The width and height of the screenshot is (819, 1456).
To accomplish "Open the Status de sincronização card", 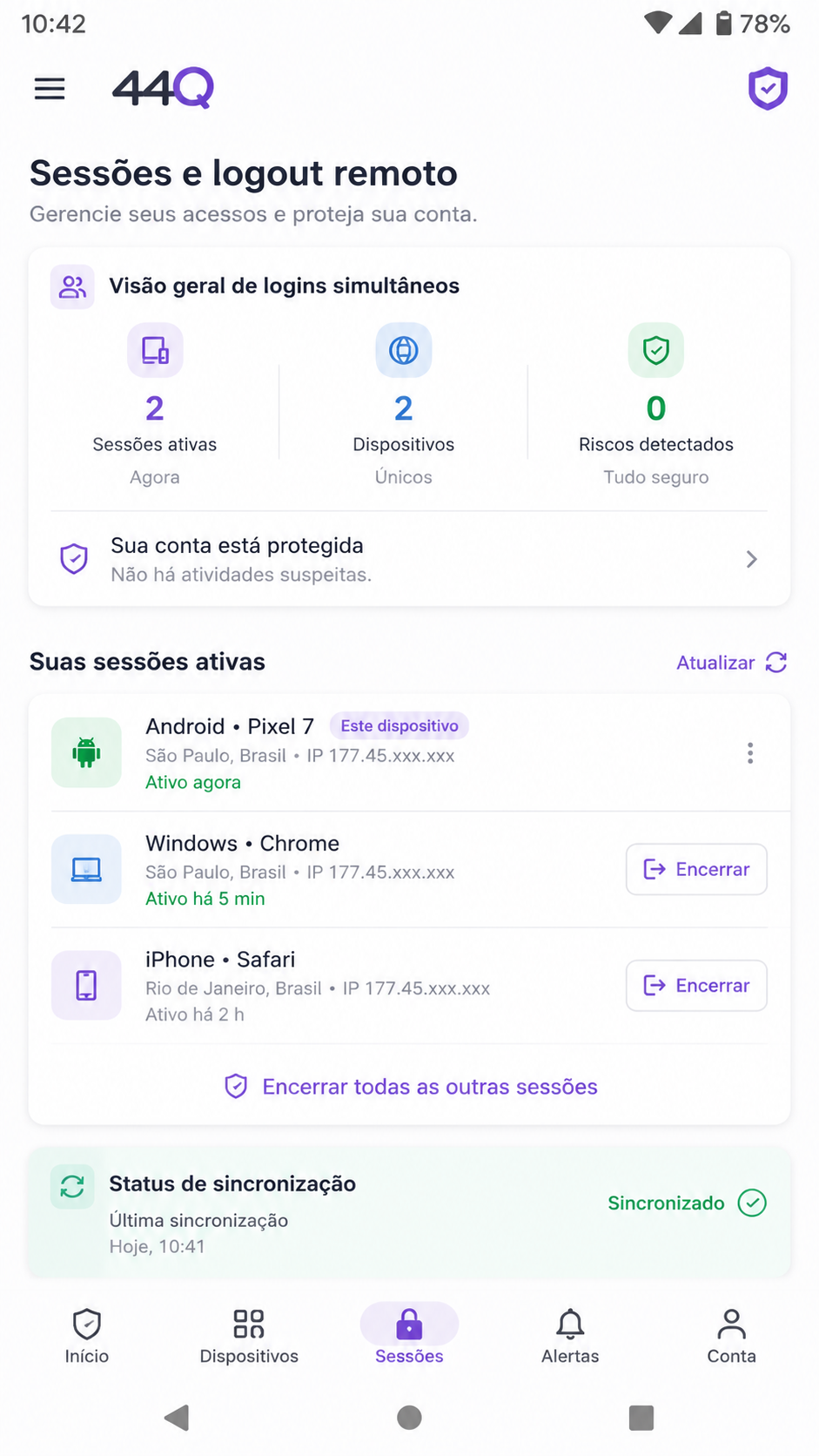I will point(409,1212).
